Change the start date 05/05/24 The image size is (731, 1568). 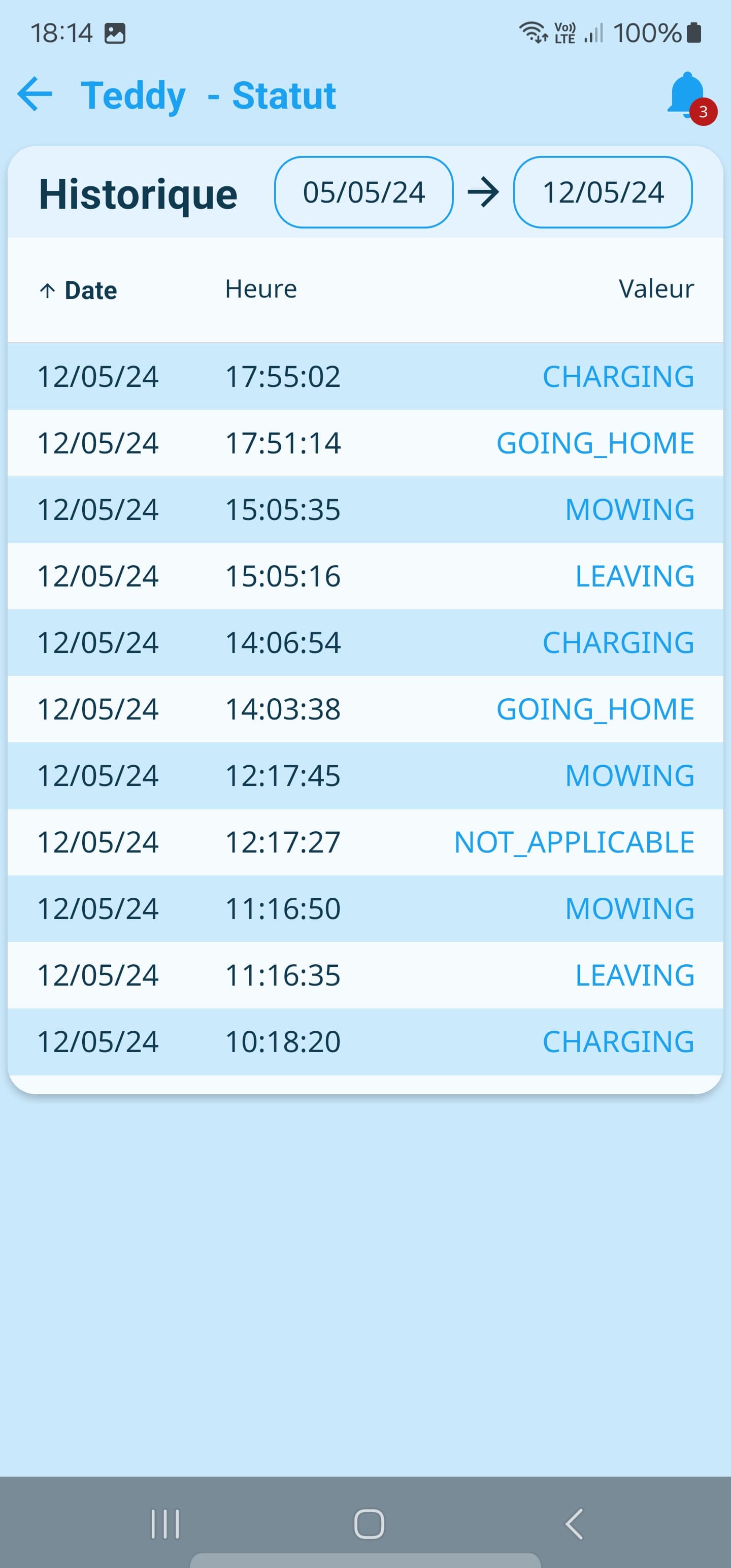pos(363,192)
